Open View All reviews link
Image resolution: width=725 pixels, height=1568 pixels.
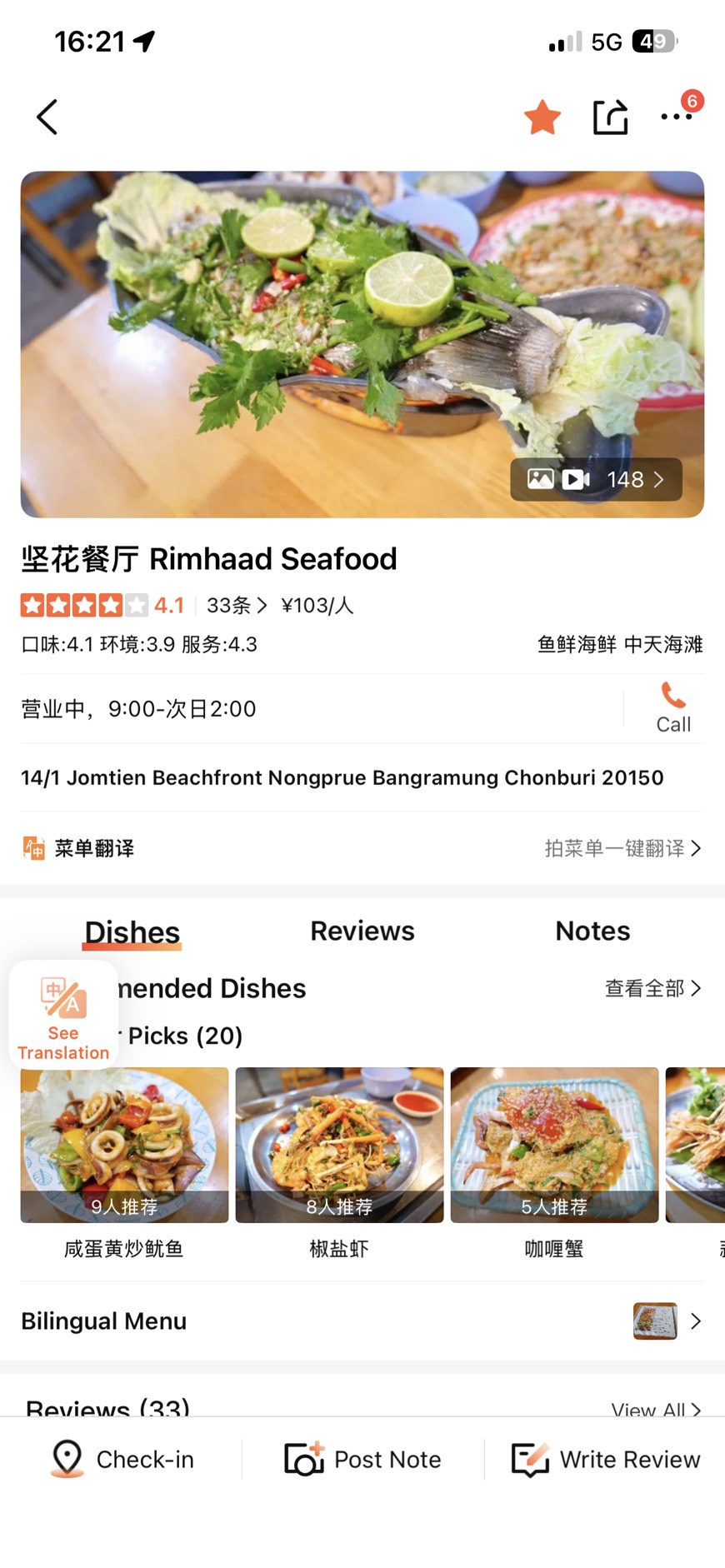click(657, 1409)
